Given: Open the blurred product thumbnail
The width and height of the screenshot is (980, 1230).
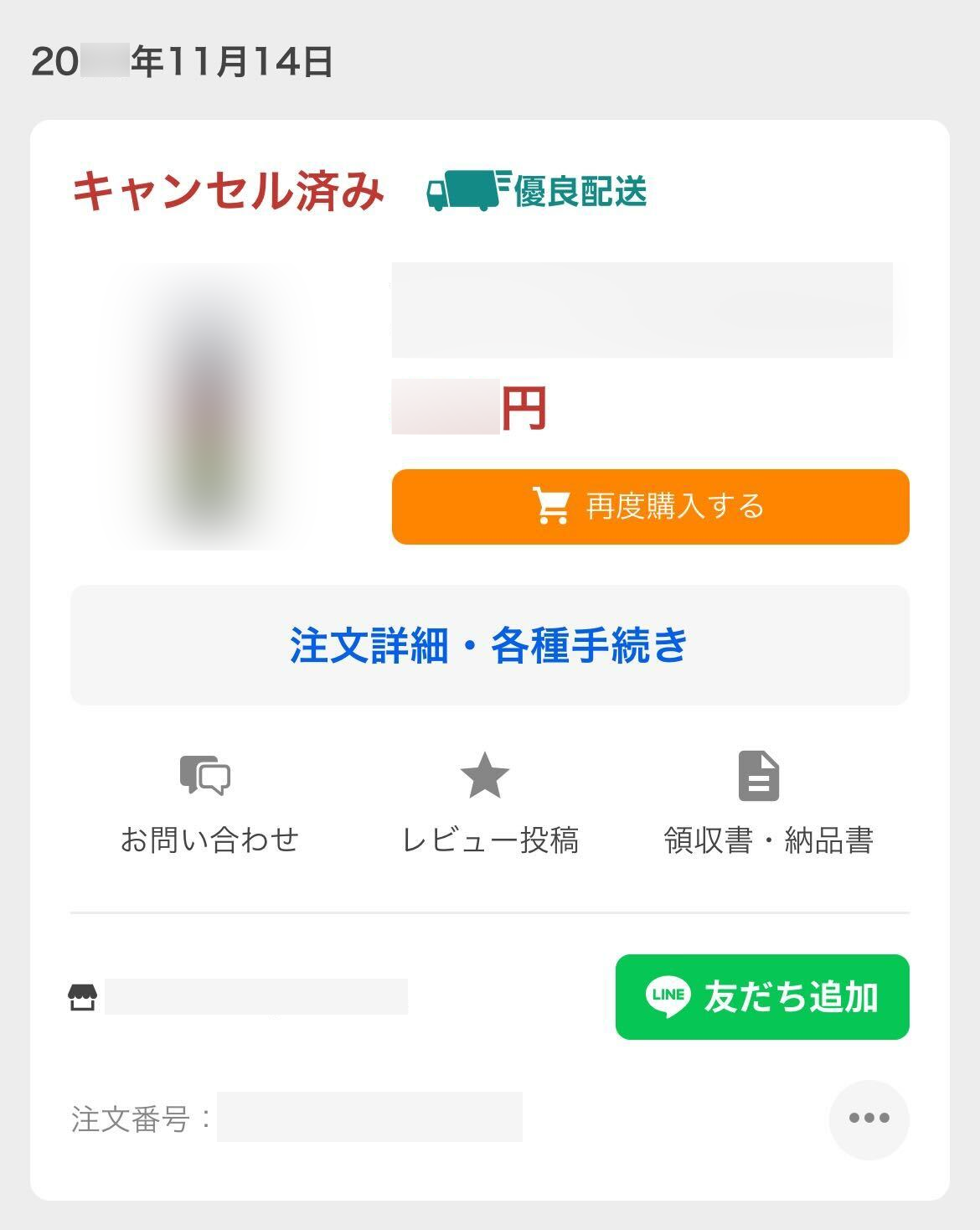Looking at the screenshot, I should [202, 407].
